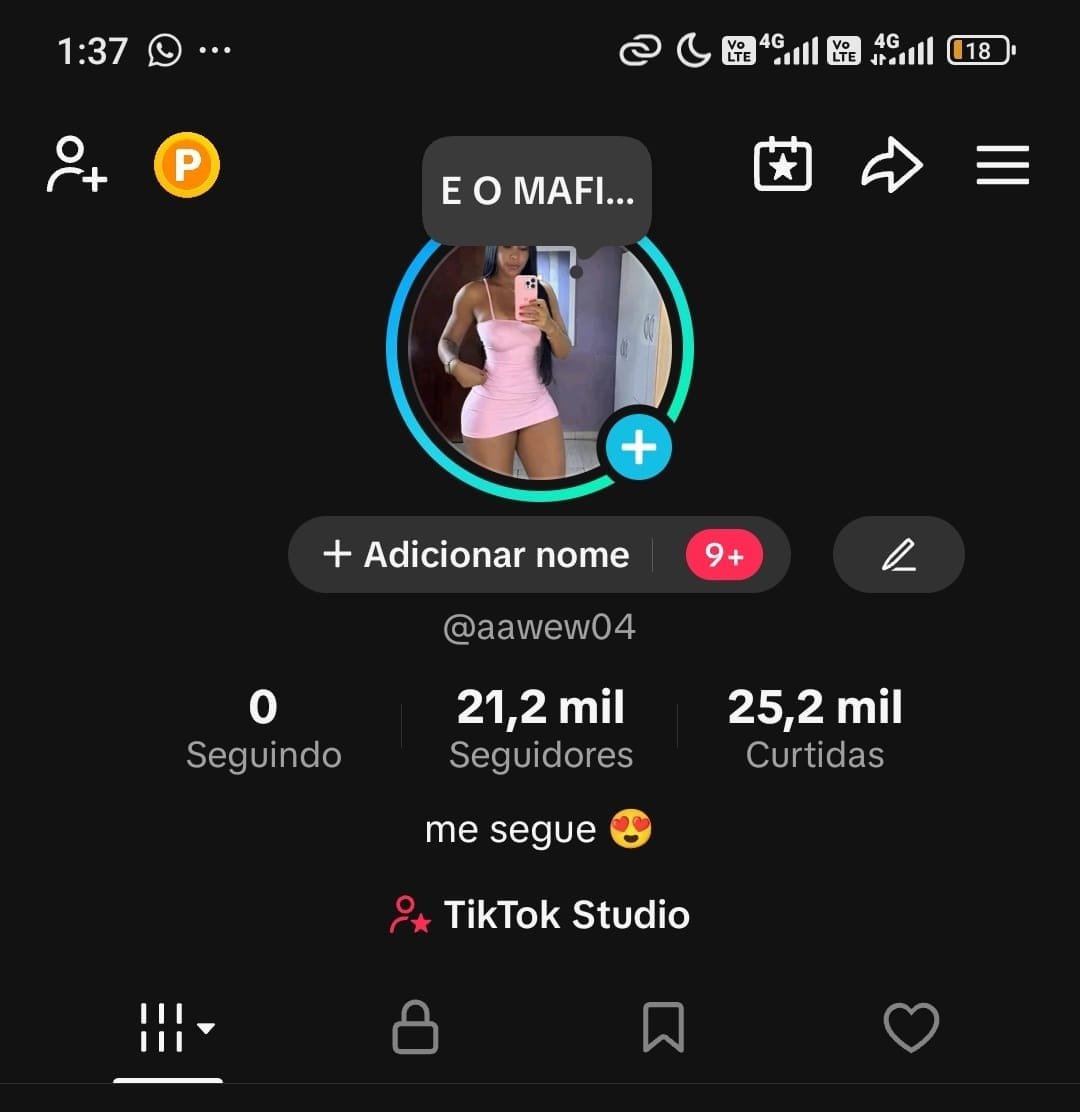Screen dimensions: 1080x1112
Task: Tap the edit profile pencil button
Action: pos(897,555)
